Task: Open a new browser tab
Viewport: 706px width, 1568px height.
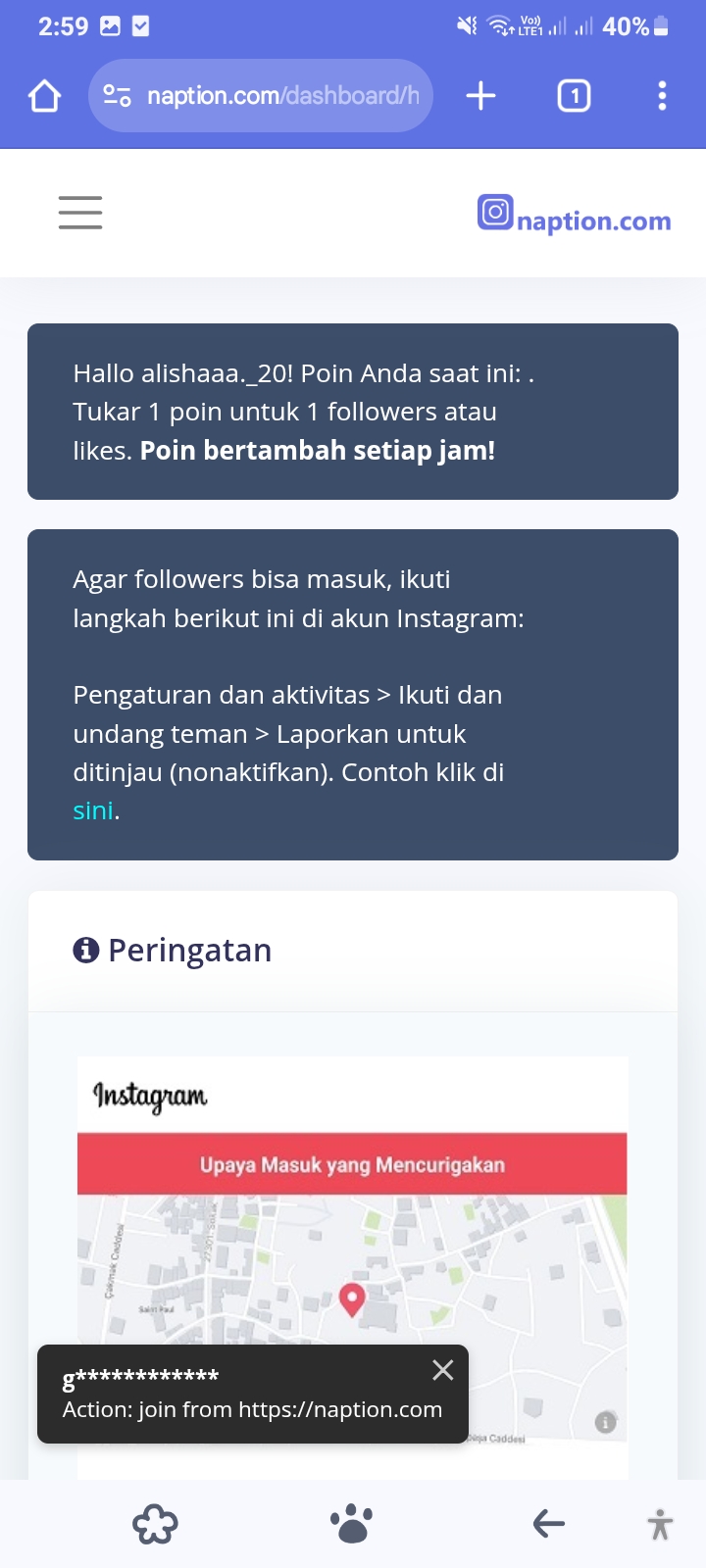Action: pos(480,96)
